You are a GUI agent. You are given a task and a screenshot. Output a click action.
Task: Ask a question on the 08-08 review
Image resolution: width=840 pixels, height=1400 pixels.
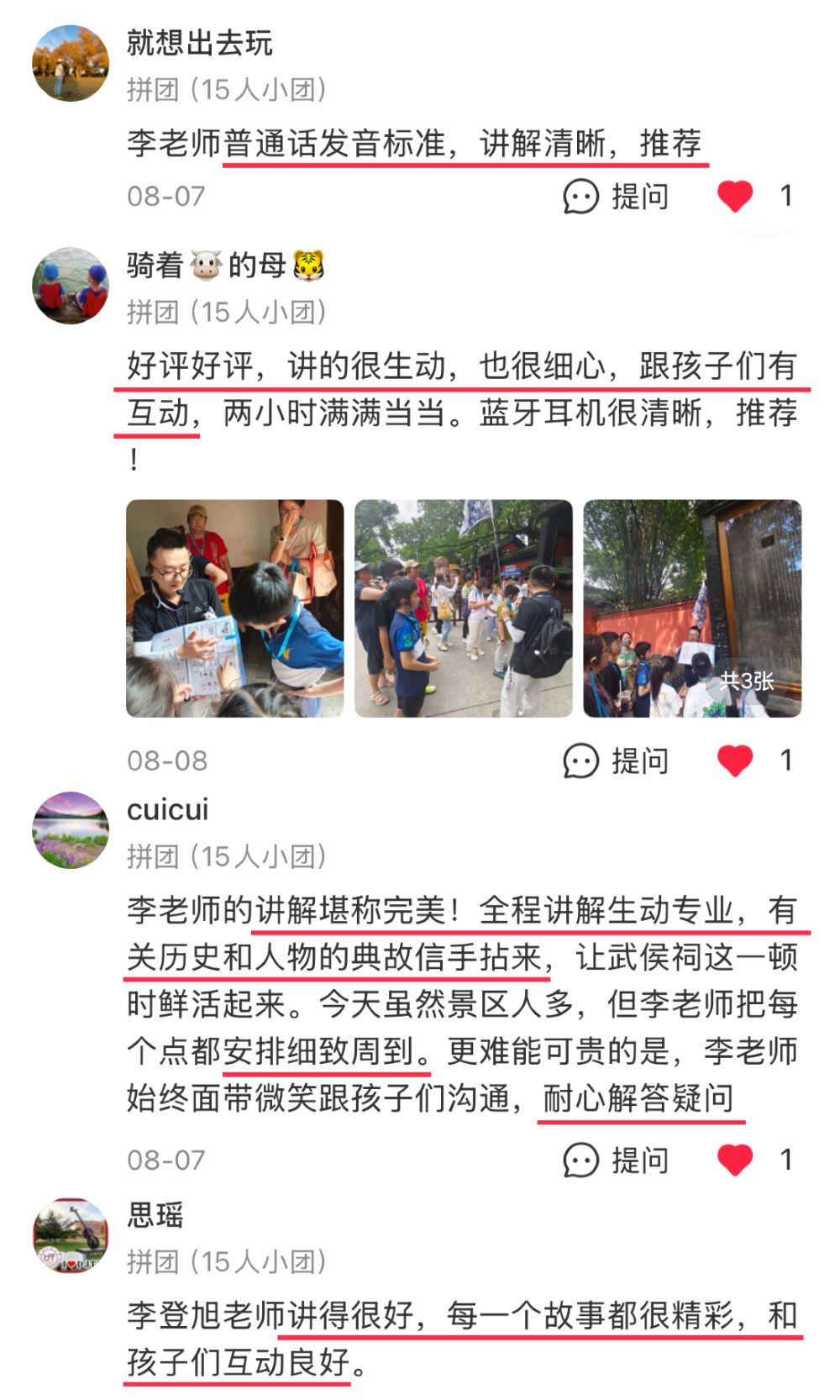[x=616, y=761]
